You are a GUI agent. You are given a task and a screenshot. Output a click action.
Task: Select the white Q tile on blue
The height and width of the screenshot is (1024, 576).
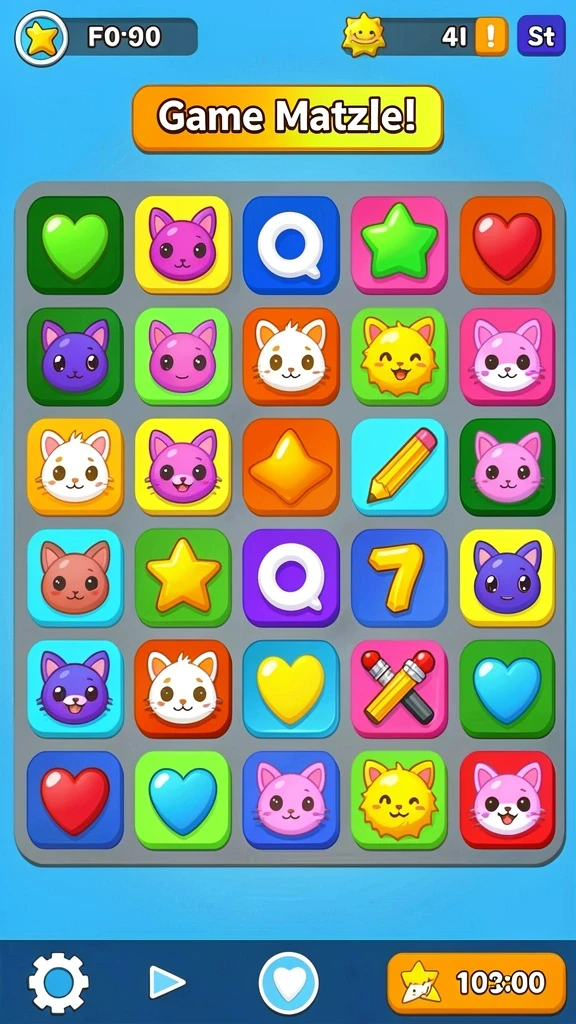pyautogui.click(x=291, y=245)
